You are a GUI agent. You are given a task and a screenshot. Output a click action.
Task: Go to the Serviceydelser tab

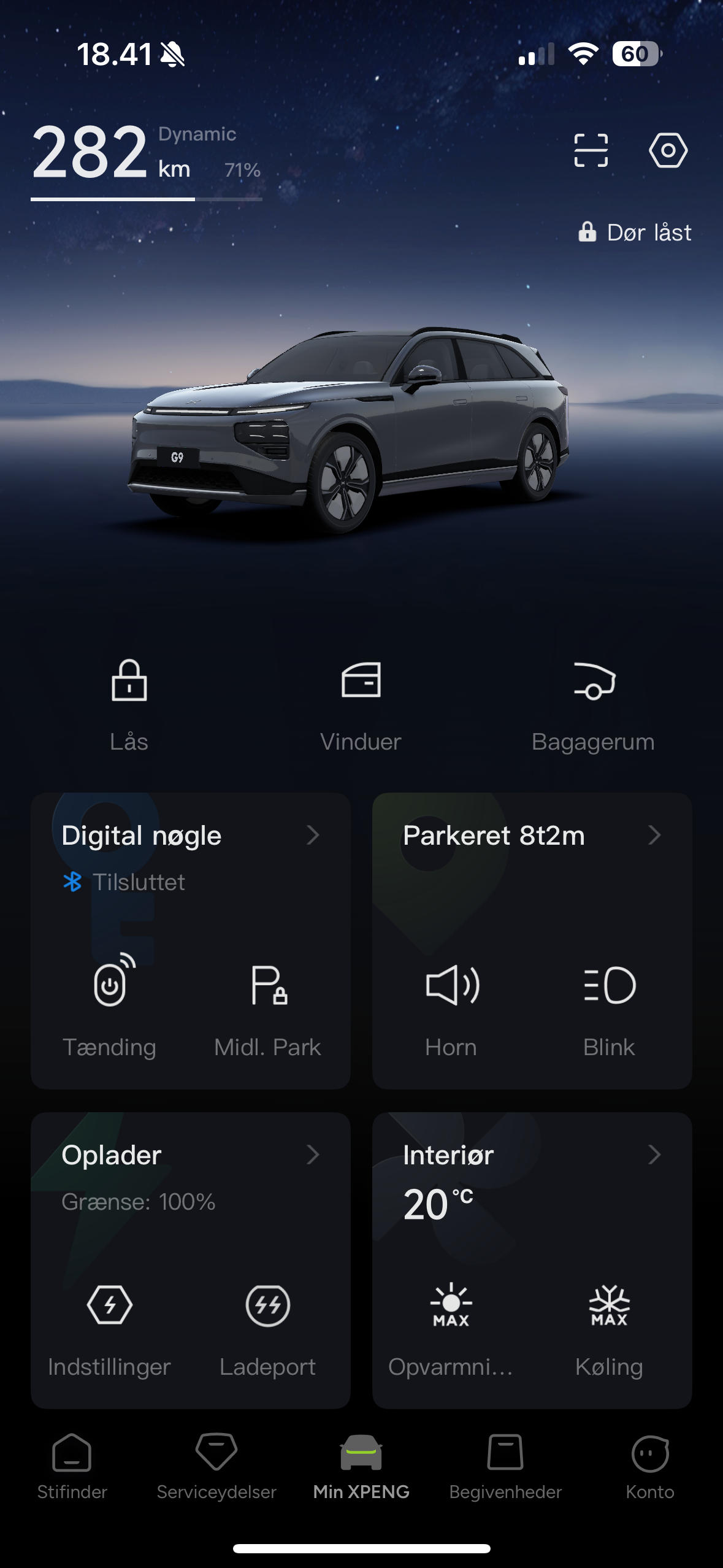(x=216, y=1467)
